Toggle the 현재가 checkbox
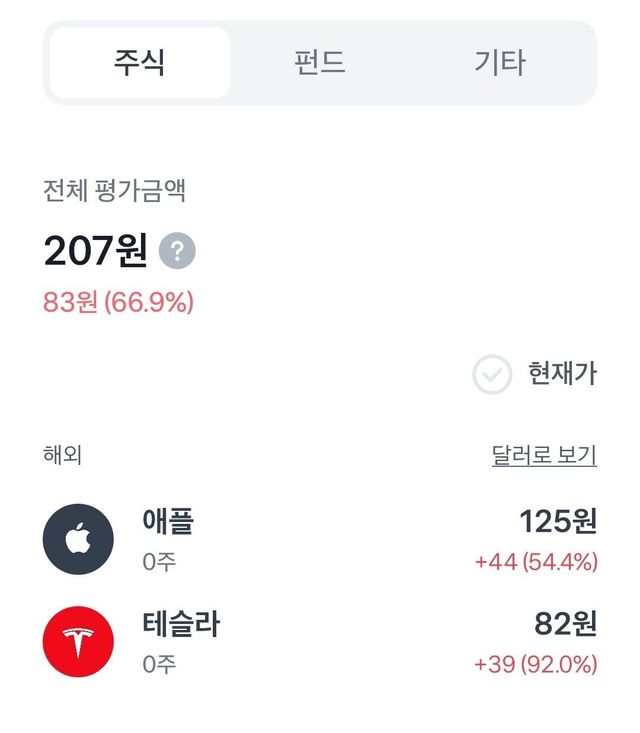 pyautogui.click(x=492, y=375)
